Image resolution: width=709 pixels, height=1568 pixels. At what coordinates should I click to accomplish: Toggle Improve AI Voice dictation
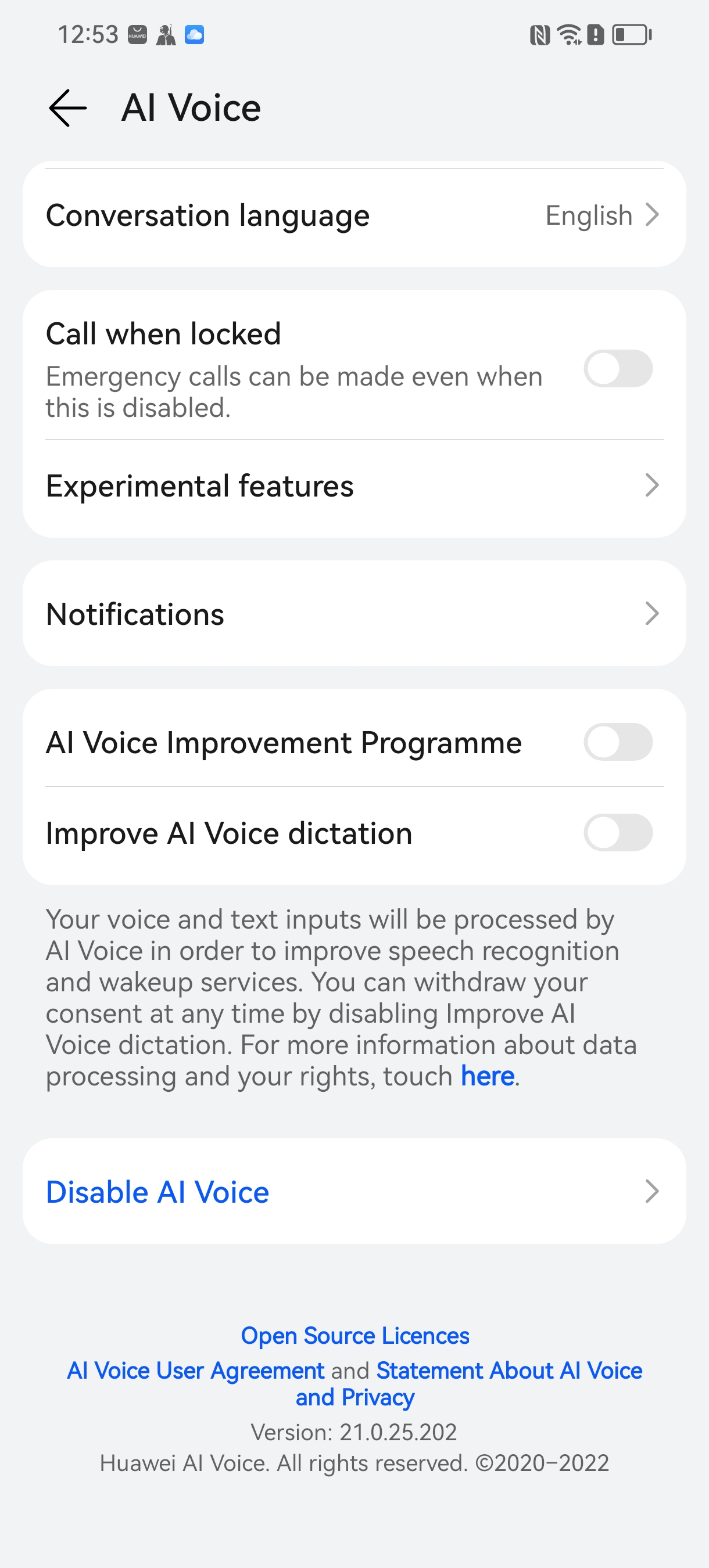[618, 833]
